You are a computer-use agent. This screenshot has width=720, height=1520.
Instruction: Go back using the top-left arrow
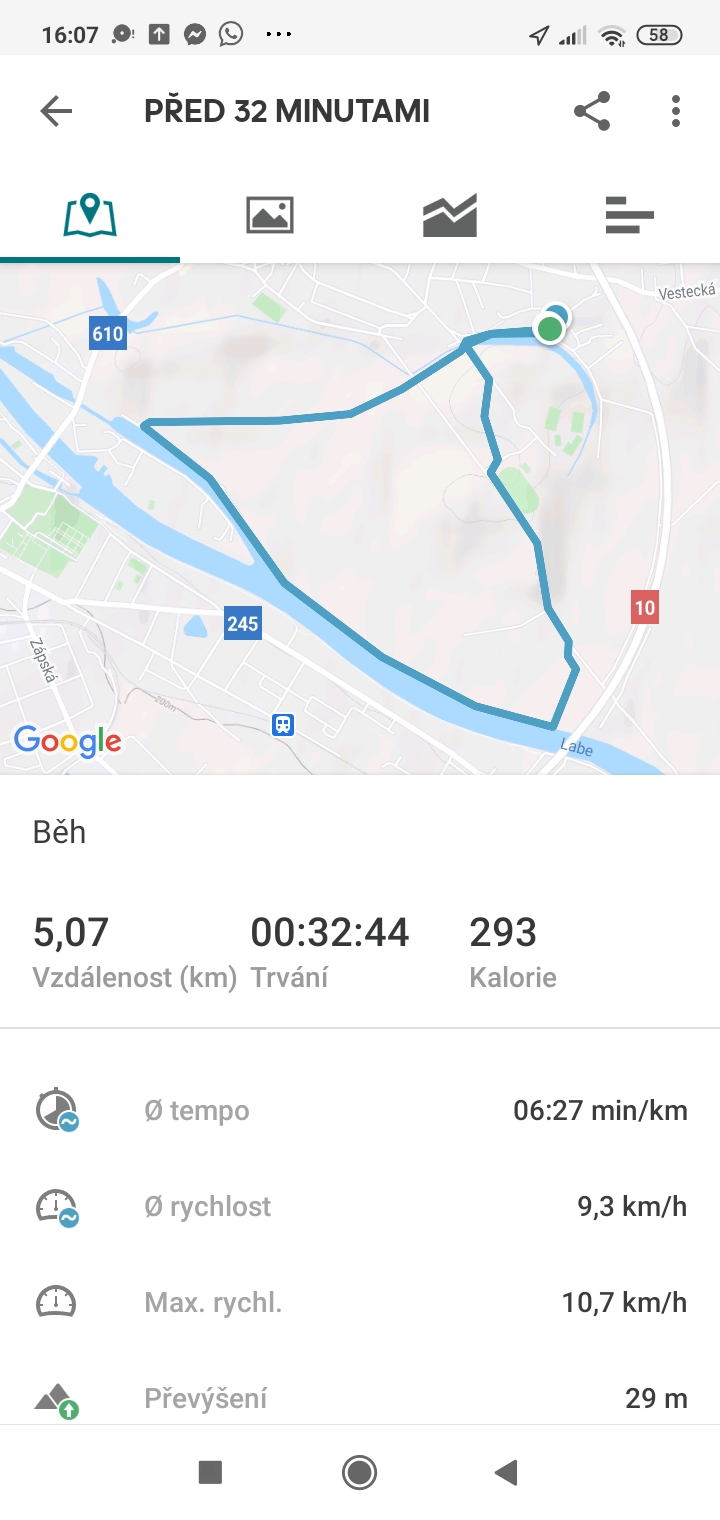(x=56, y=111)
